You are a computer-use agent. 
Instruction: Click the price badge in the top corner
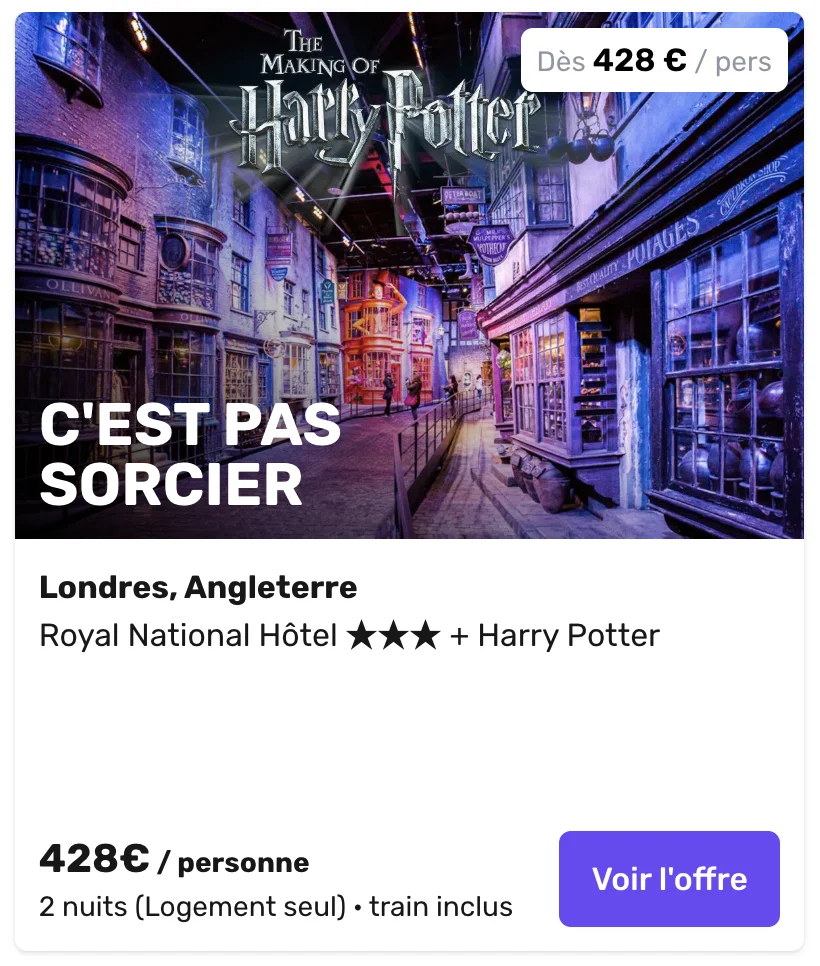point(655,60)
